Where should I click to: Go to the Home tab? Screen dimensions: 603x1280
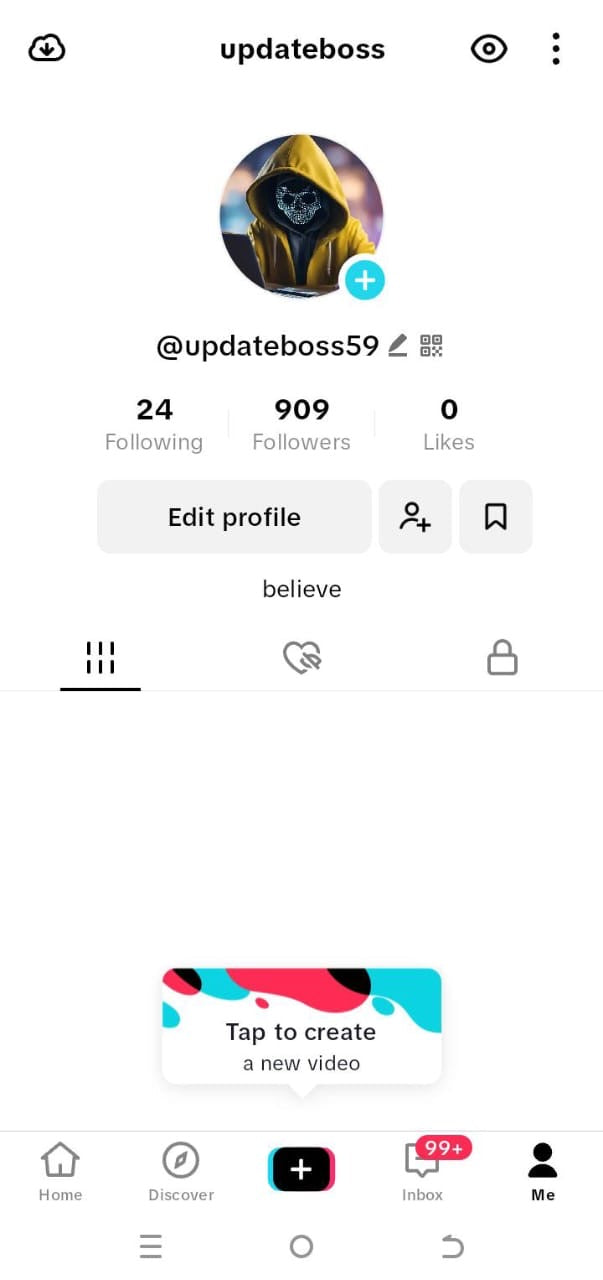(60, 1171)
